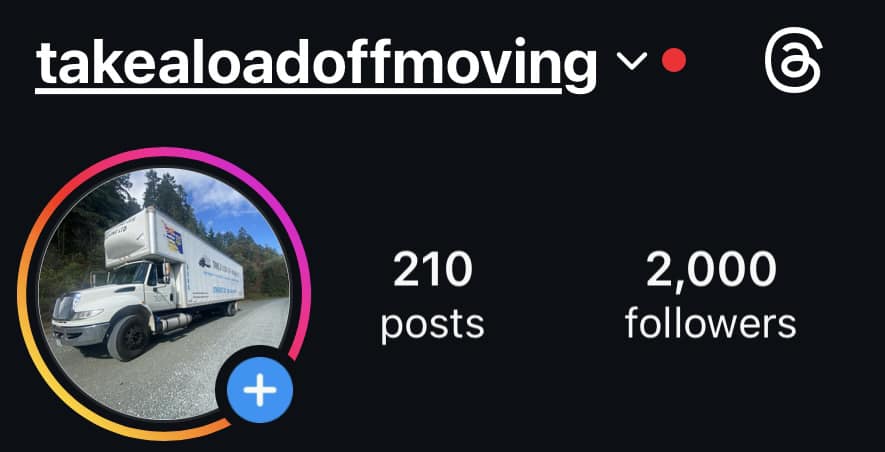
Task: Open the 210 posts list
Action: tap(432, 294)
